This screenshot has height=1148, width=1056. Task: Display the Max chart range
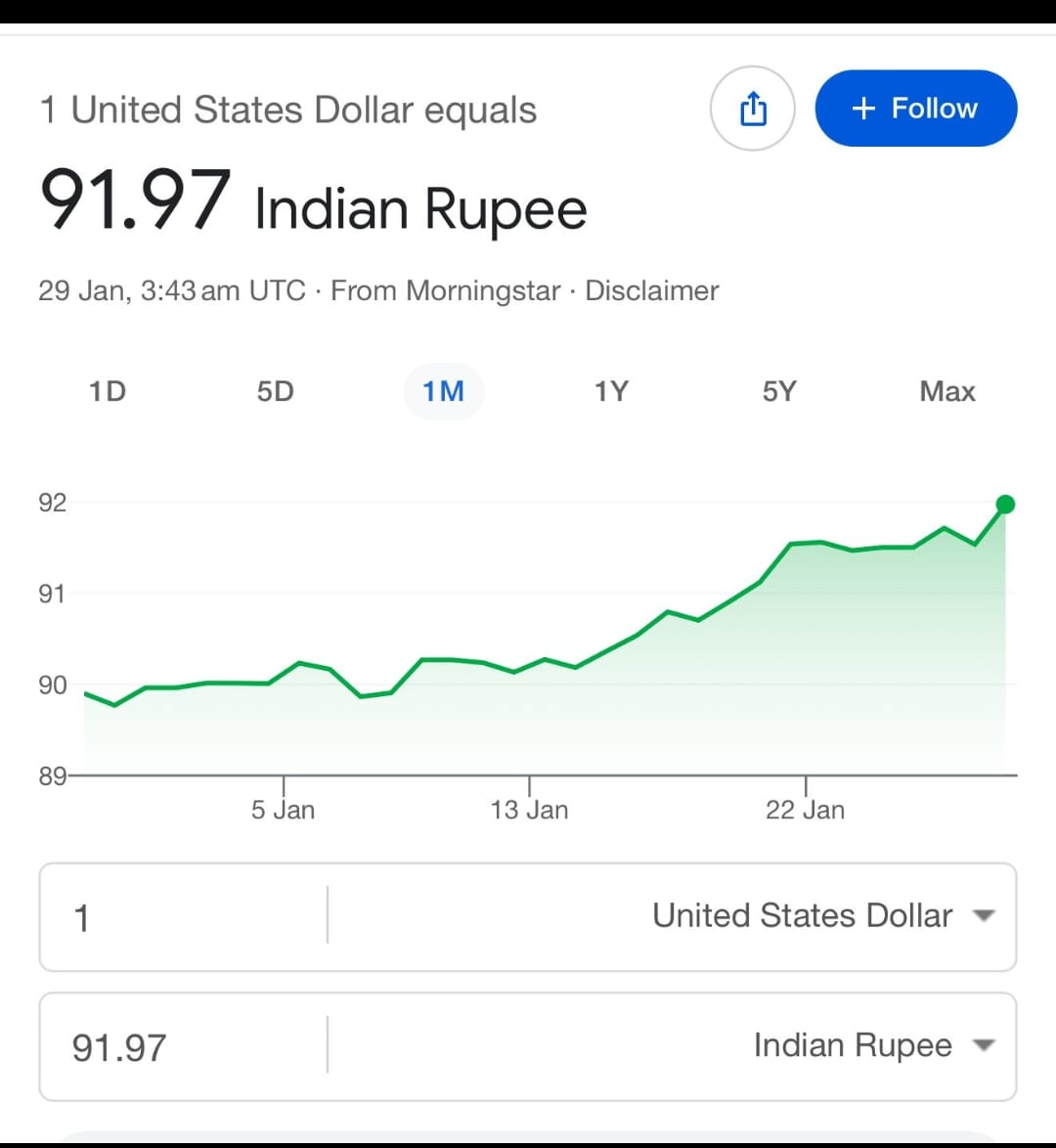[946, 391]
